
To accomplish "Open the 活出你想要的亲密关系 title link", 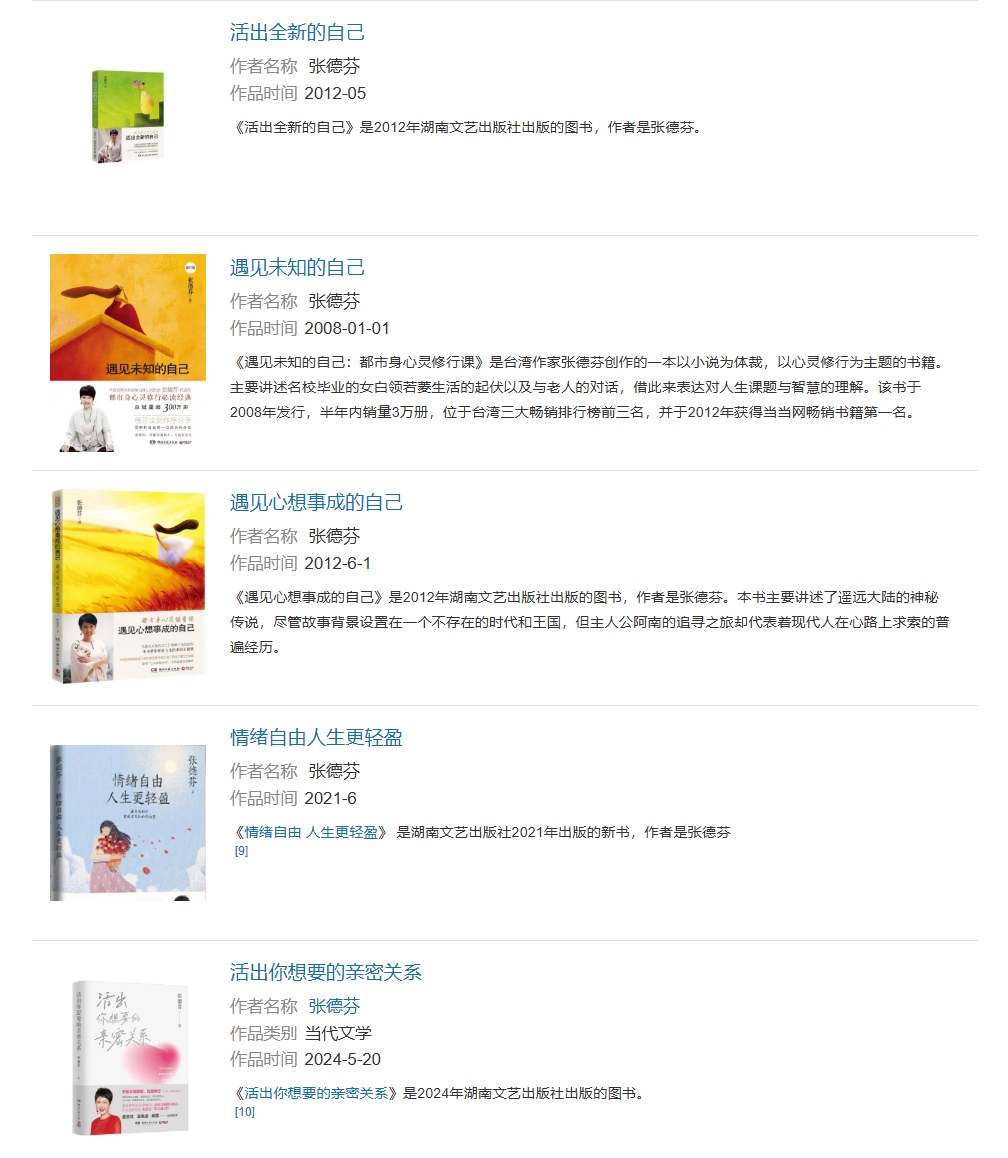I will click(x=326, y=972).
